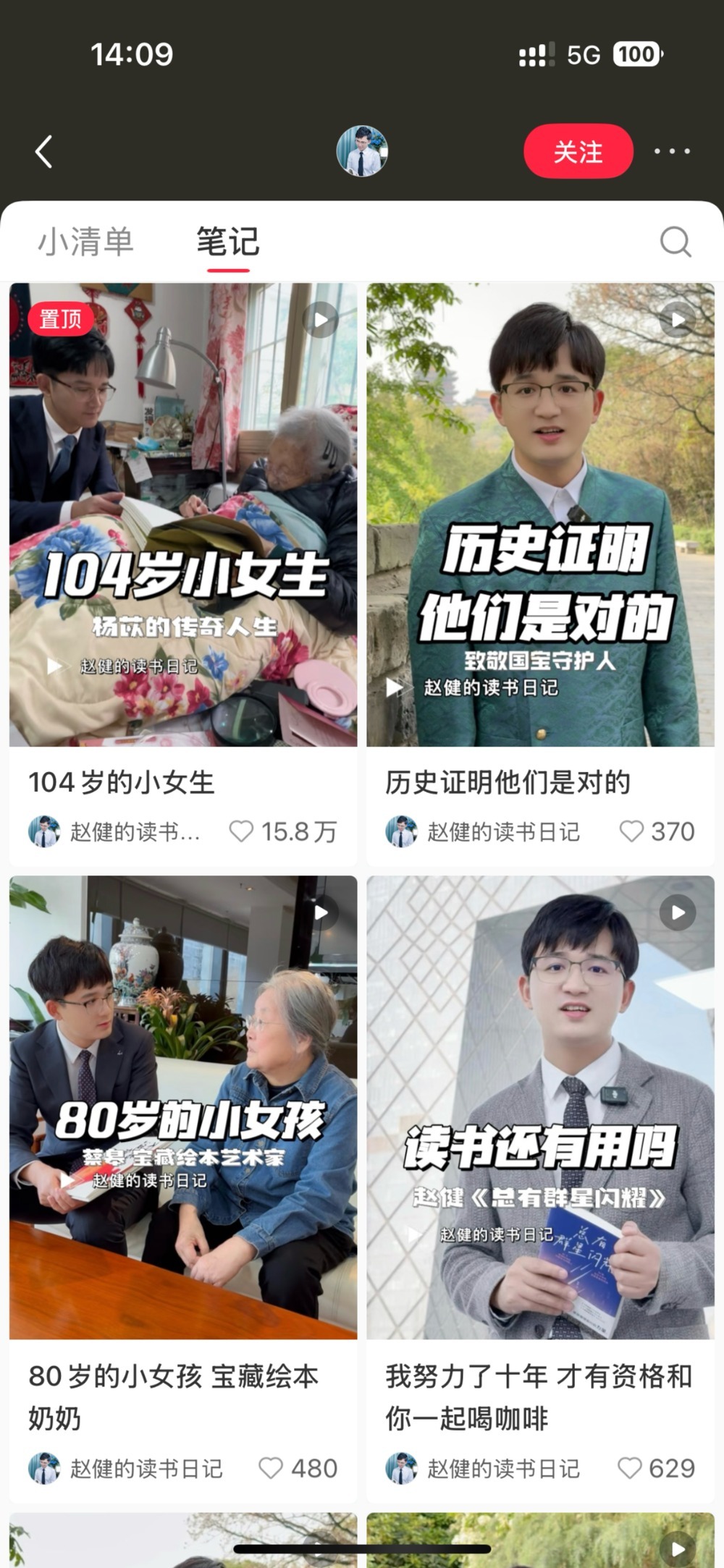Switch to the 小清单 tab
The image size is (724, 1568).
(x=85, y=242)
